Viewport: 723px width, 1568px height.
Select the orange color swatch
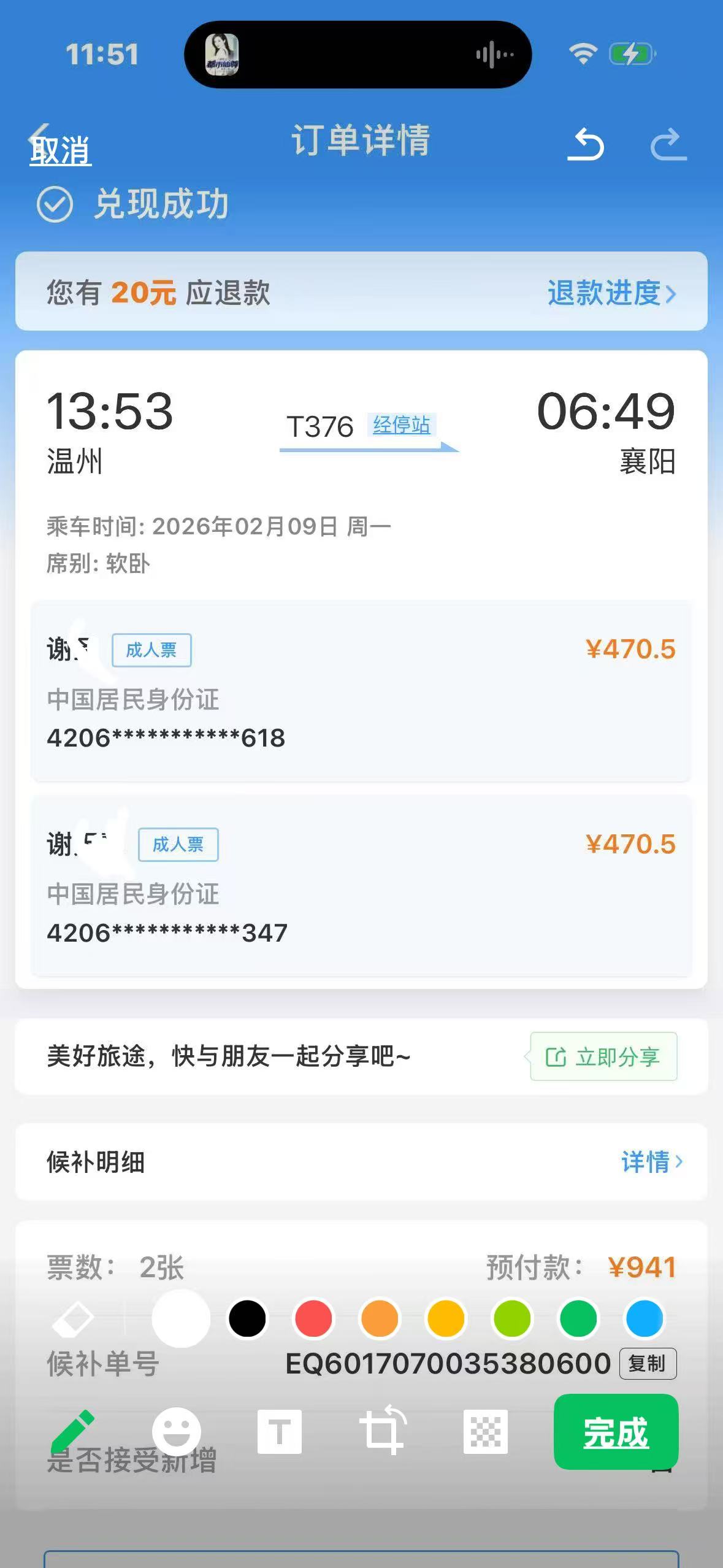[x=380, y=1318]
